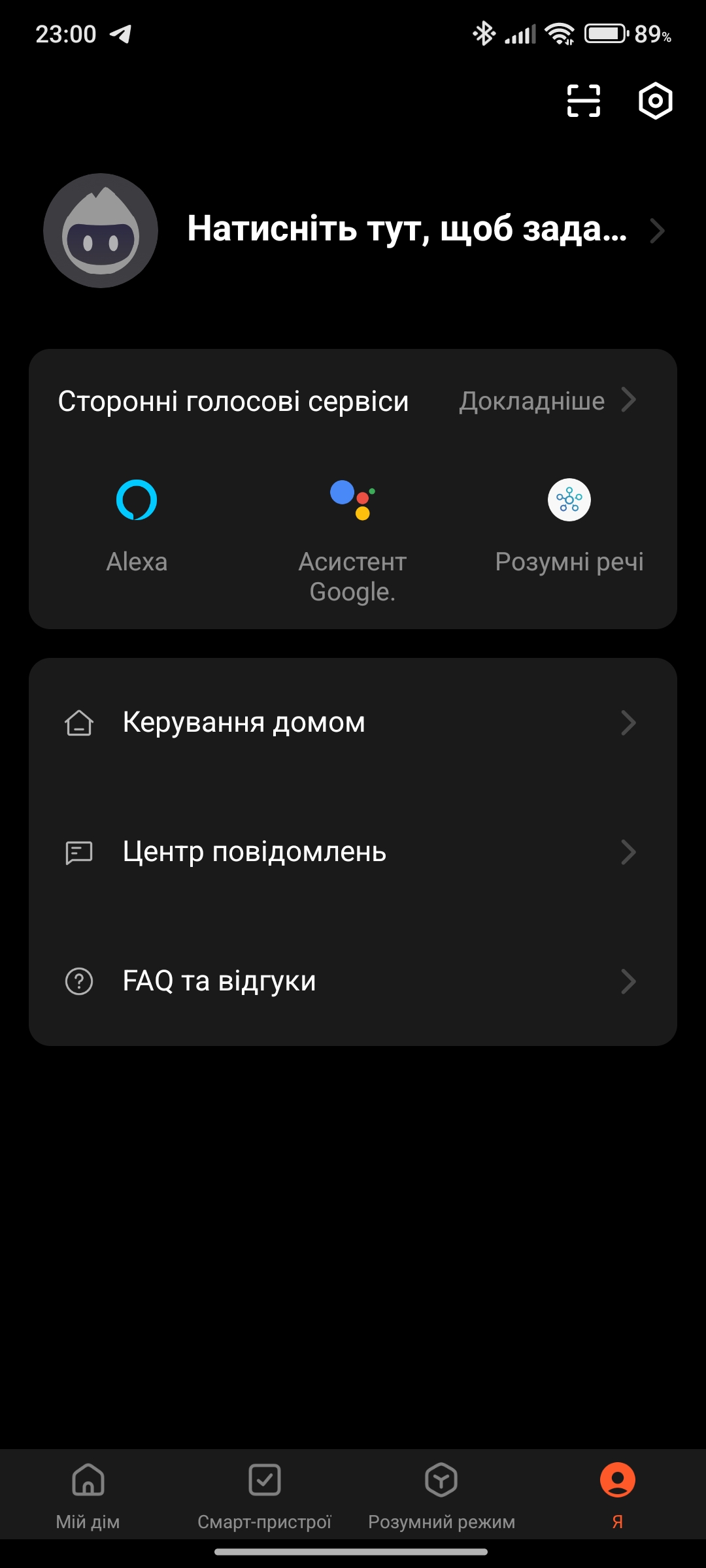706x1568 pixels.
Task: Open the settings gear icon
Action: (655, 101)
